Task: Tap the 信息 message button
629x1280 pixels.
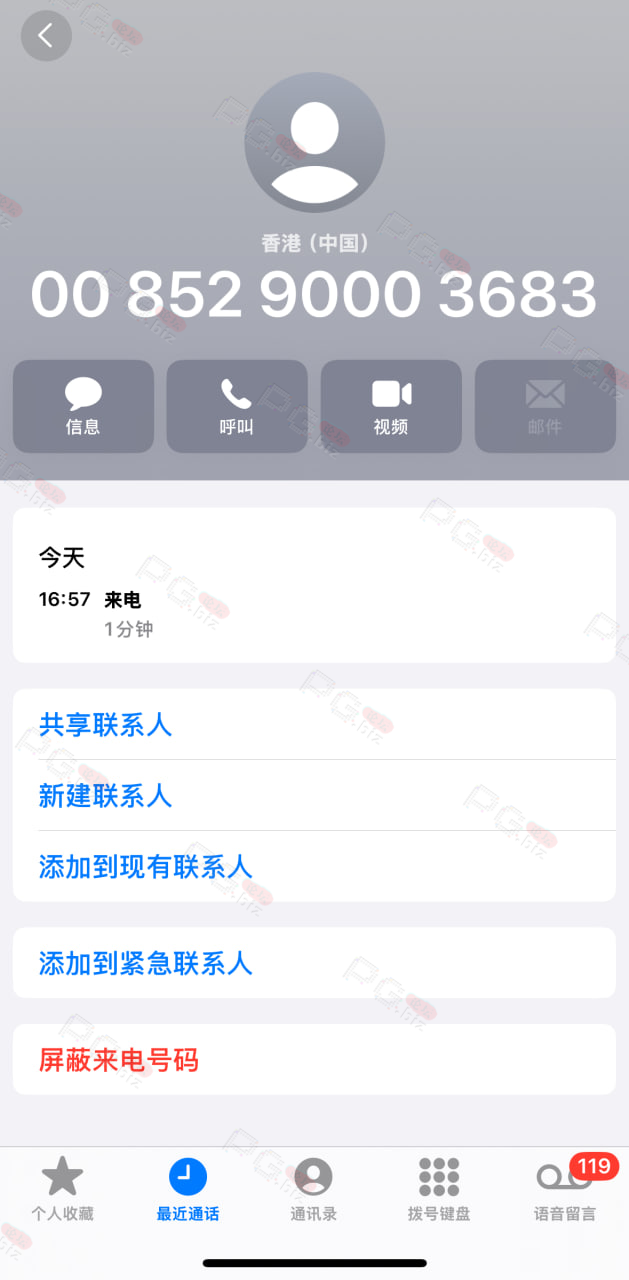Action: (83, 407)
